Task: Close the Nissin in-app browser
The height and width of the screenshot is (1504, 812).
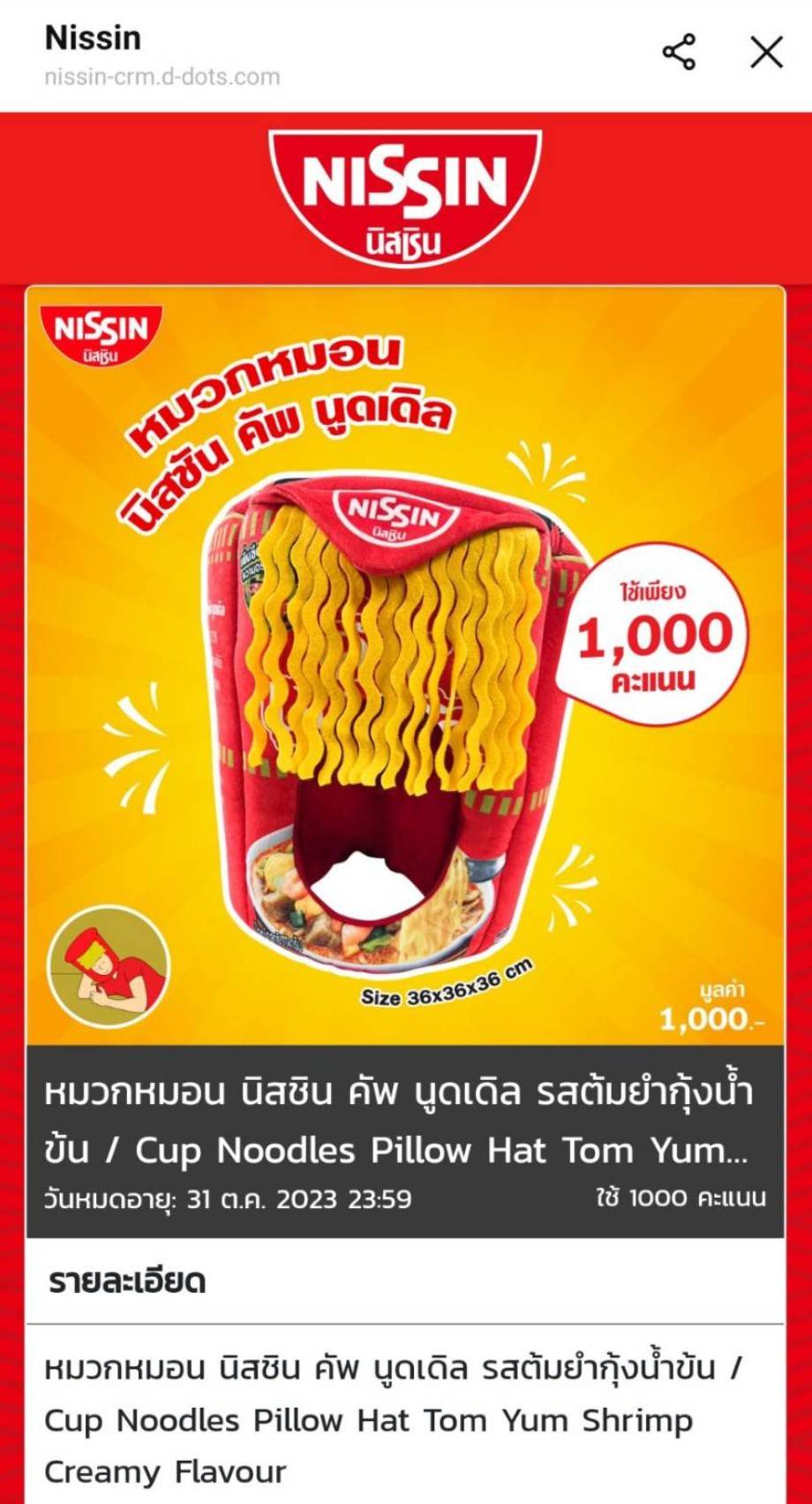Action: (766, 53)
